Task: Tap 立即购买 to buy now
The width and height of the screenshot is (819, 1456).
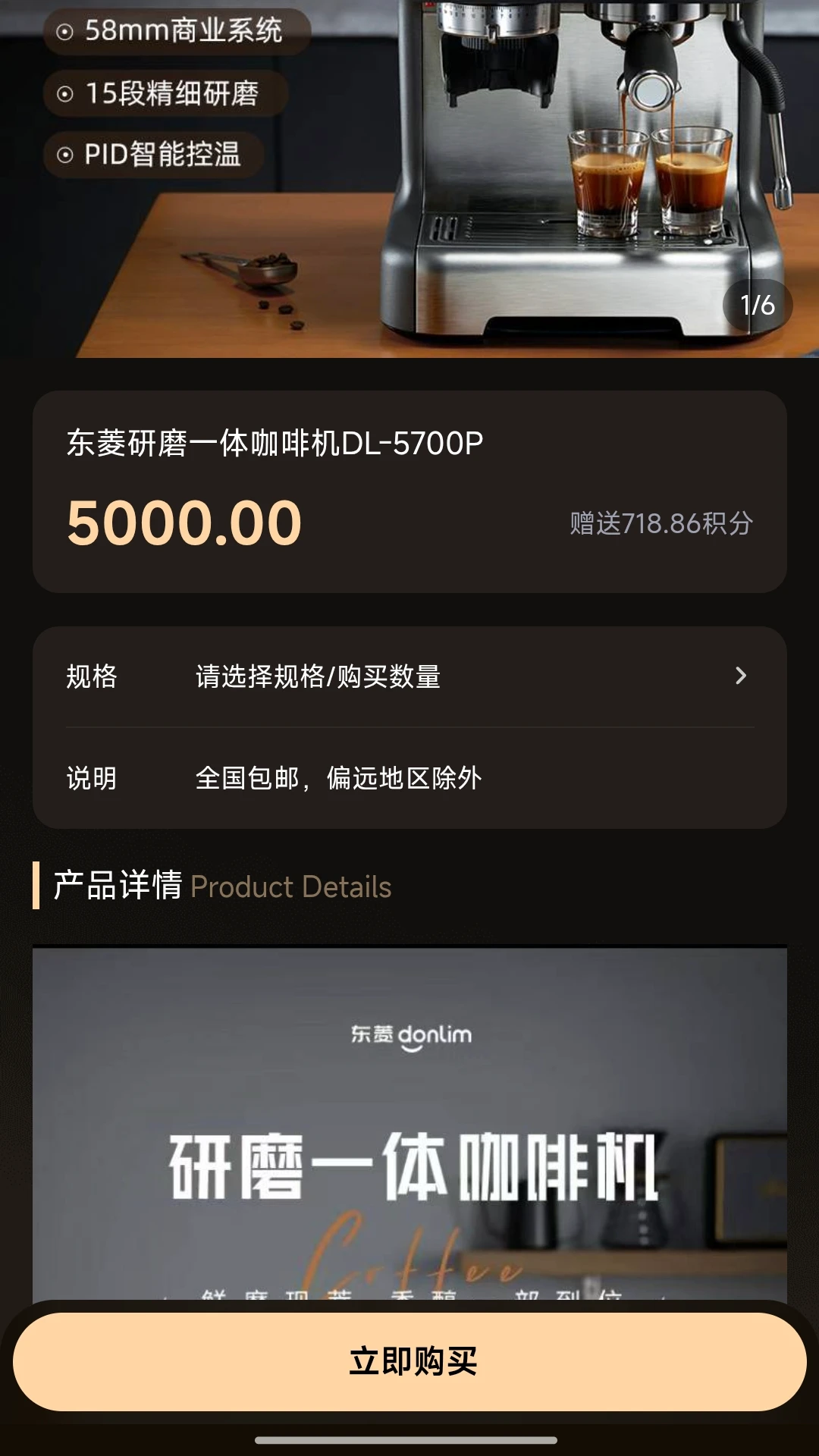Action: (x=409, y=1361)
